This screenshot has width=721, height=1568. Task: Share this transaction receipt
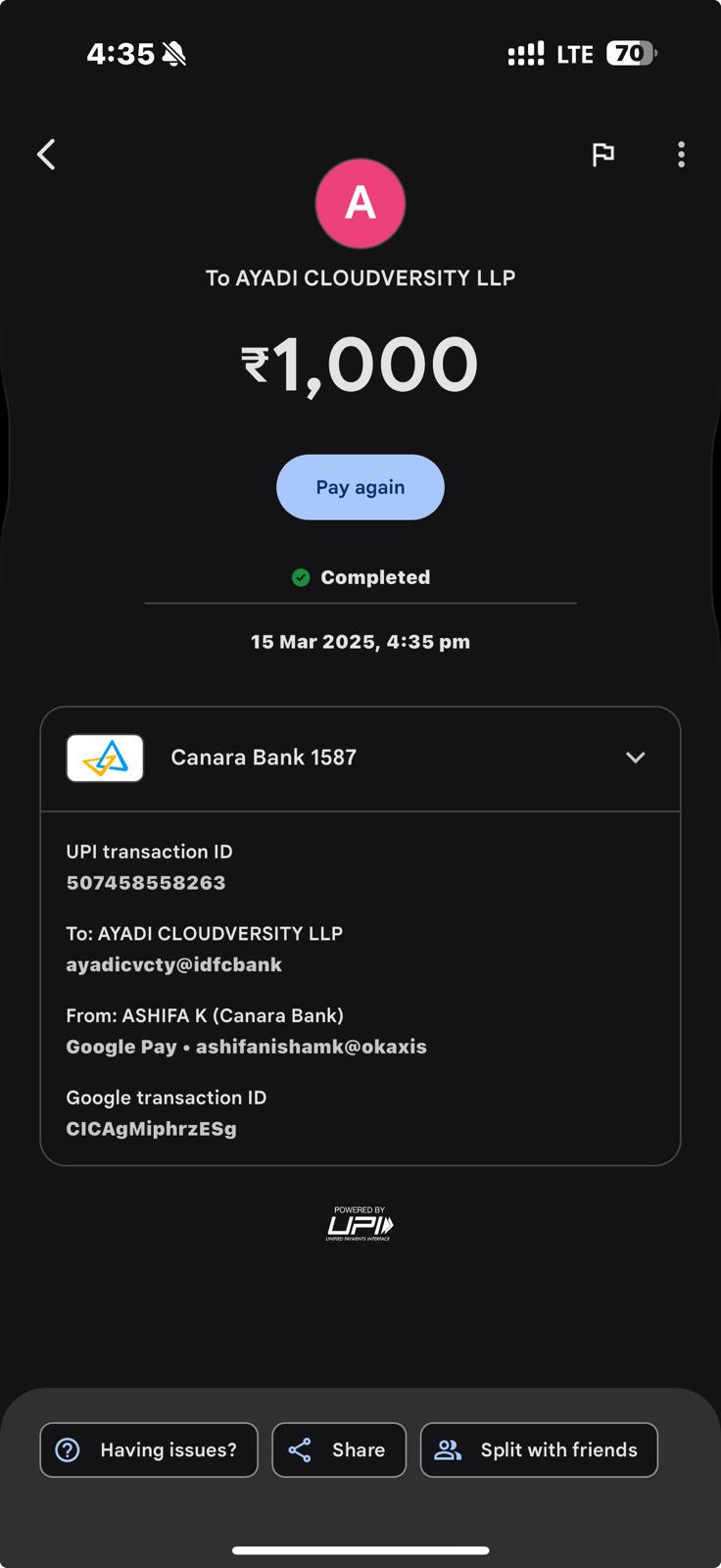[x=339, y=1449]
